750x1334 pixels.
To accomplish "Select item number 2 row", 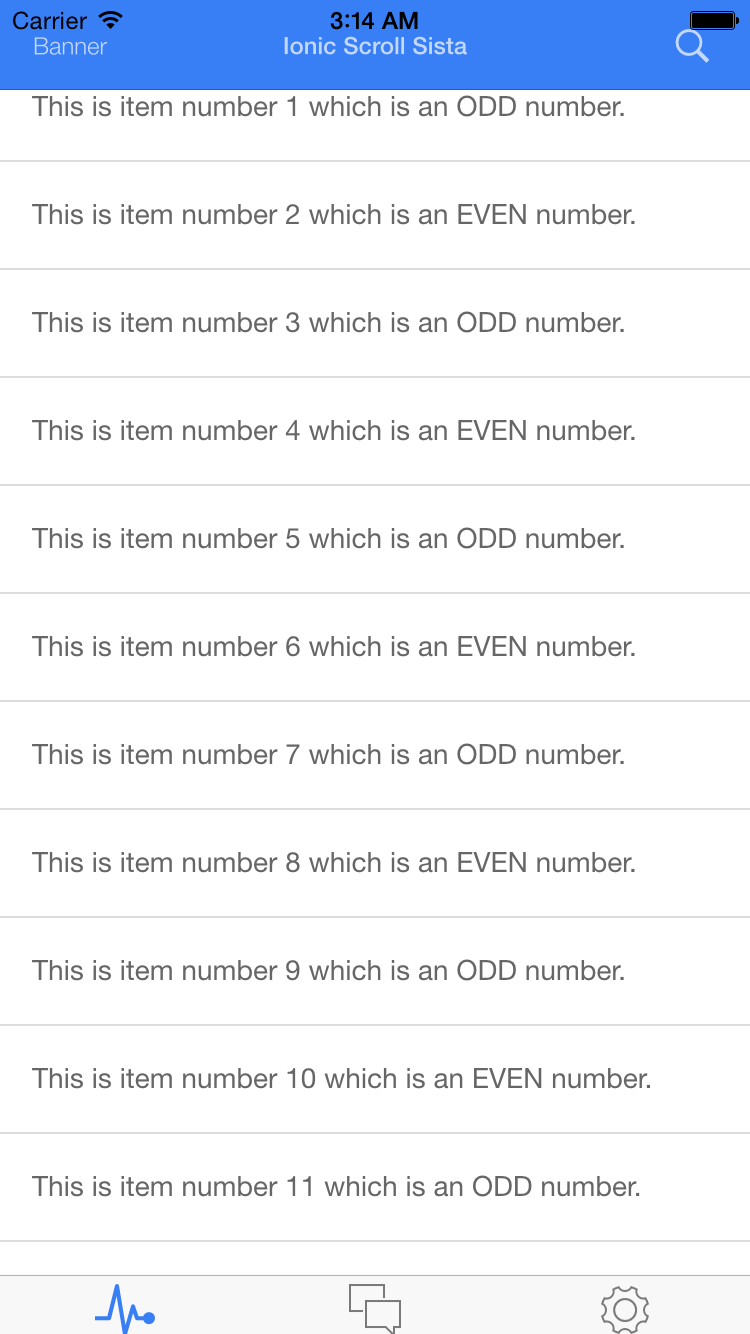I will [375, 215].
